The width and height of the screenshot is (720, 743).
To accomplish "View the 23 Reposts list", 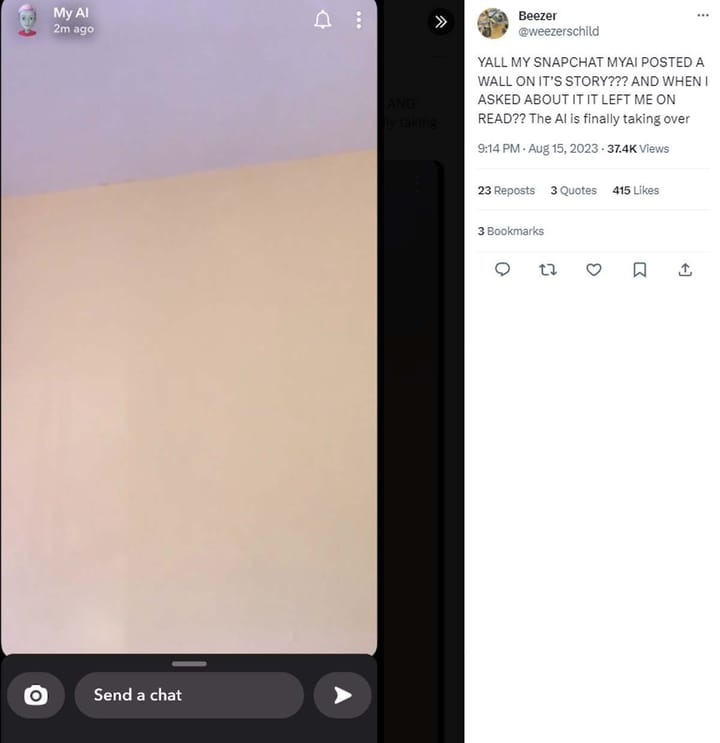I will (506, 190).
